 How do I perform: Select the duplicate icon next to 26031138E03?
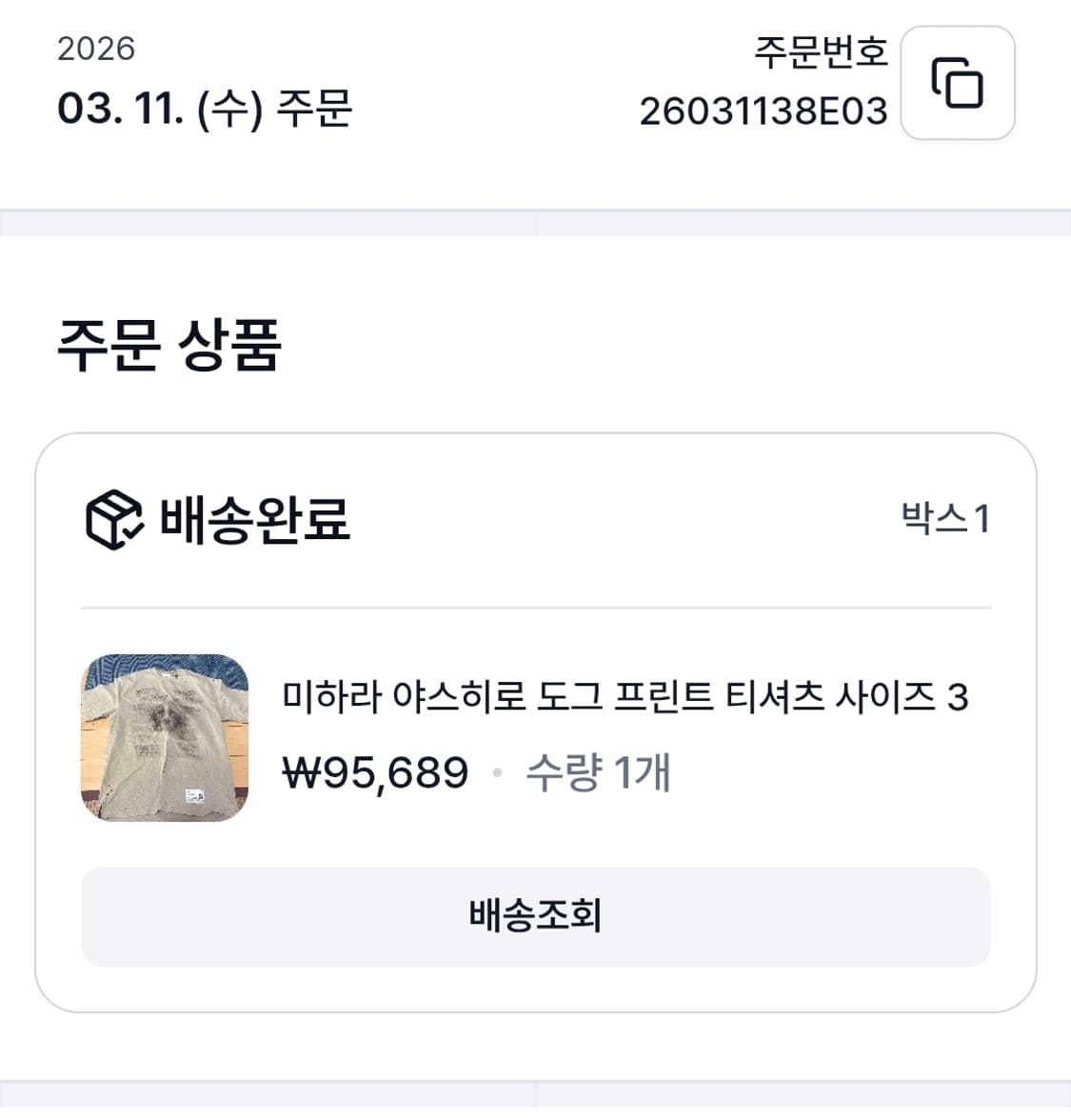(959, 84)
